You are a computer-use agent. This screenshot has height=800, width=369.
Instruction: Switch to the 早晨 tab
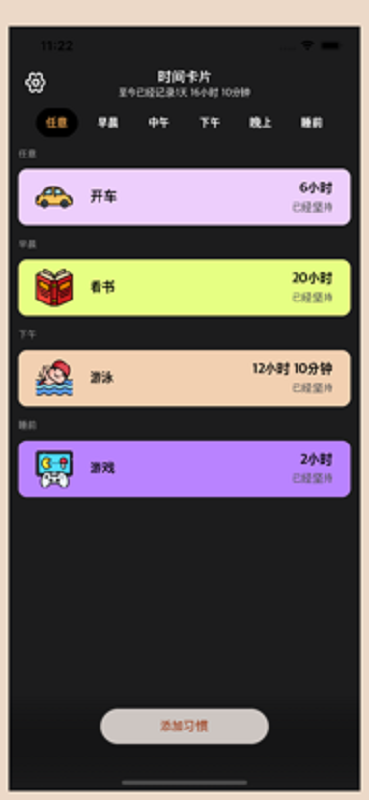pyautogui.click(x=108, y=122)
